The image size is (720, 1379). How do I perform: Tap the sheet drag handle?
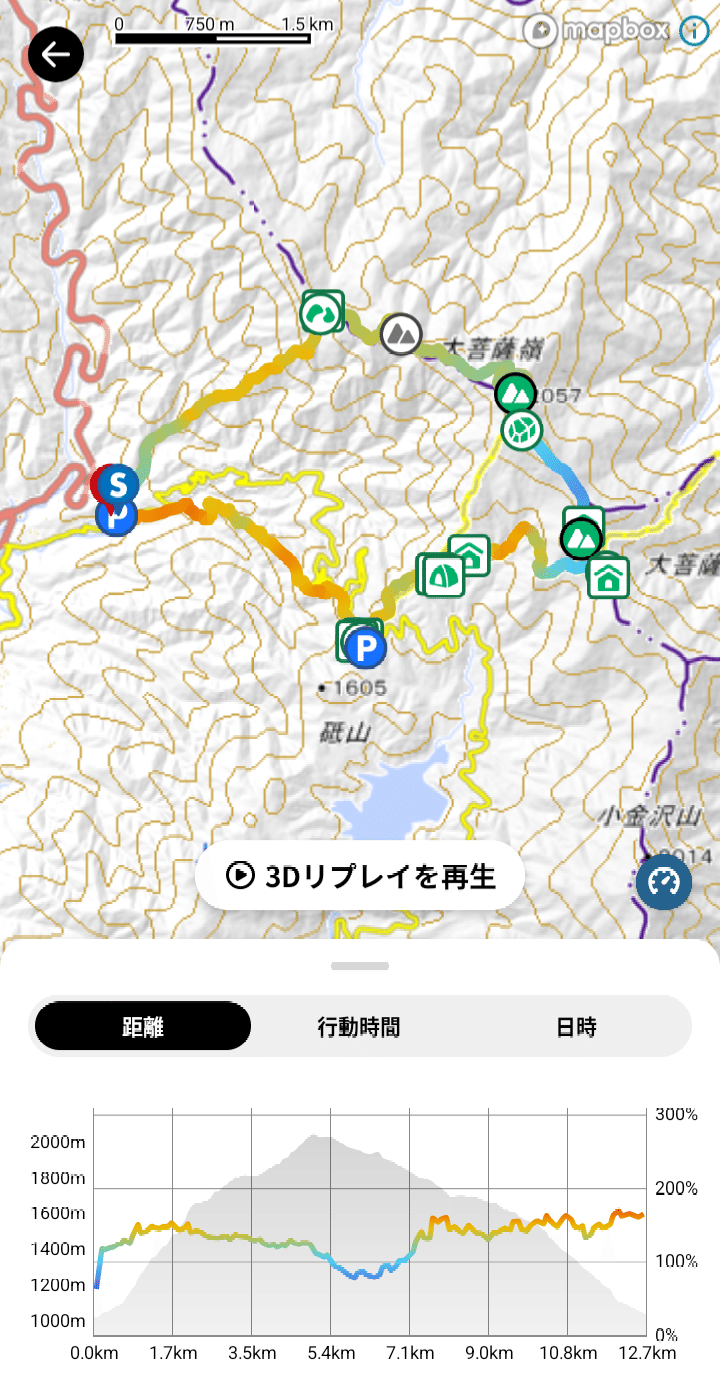tap(360, 966)
